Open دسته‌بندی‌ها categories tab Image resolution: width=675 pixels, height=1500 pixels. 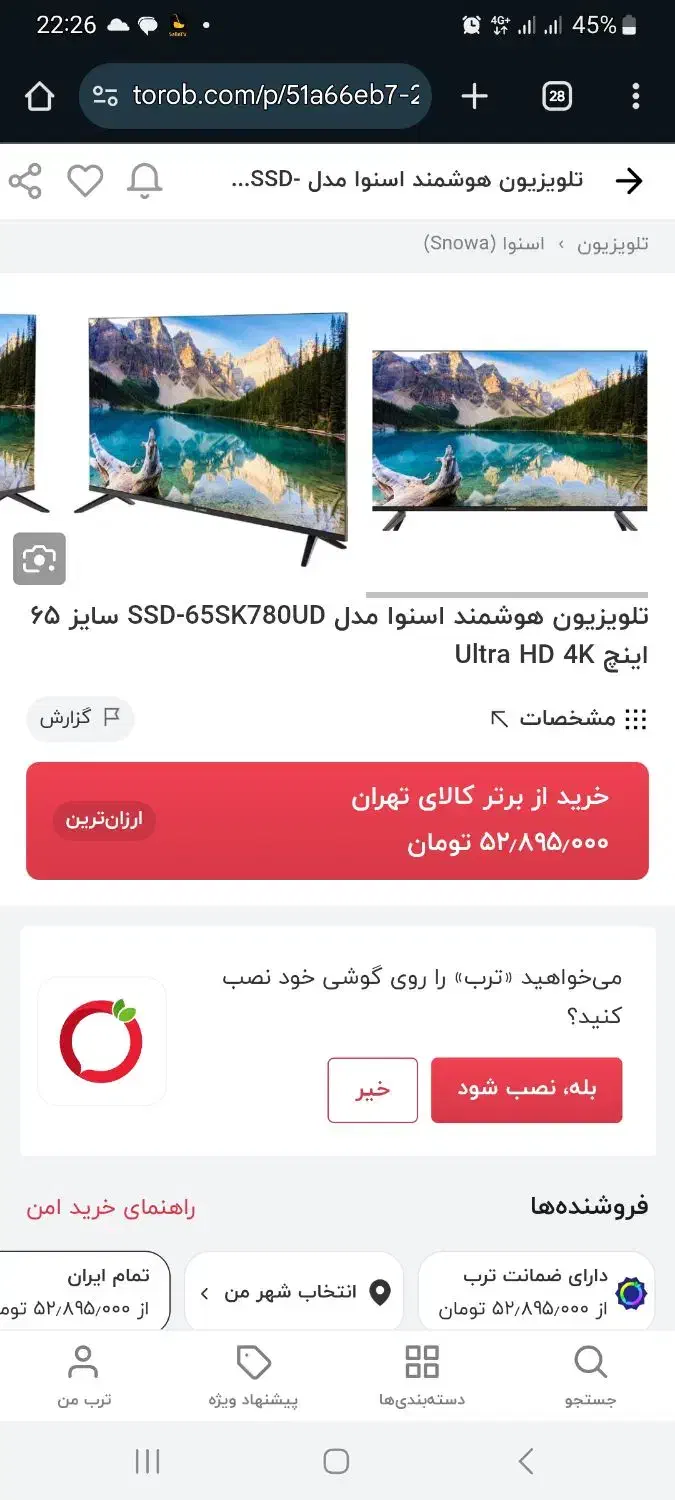421,1376
